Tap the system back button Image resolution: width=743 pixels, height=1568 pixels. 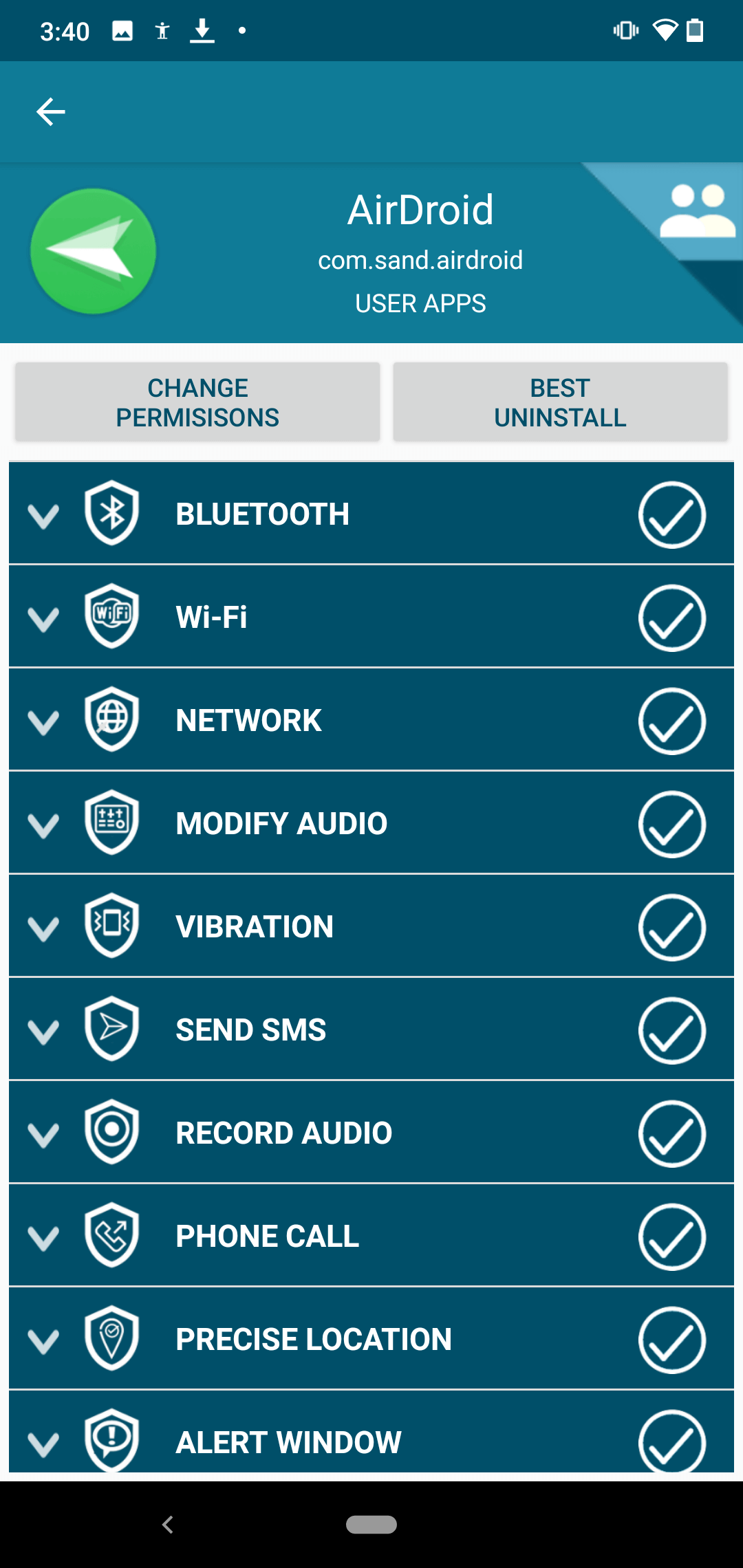[167, 1525]
